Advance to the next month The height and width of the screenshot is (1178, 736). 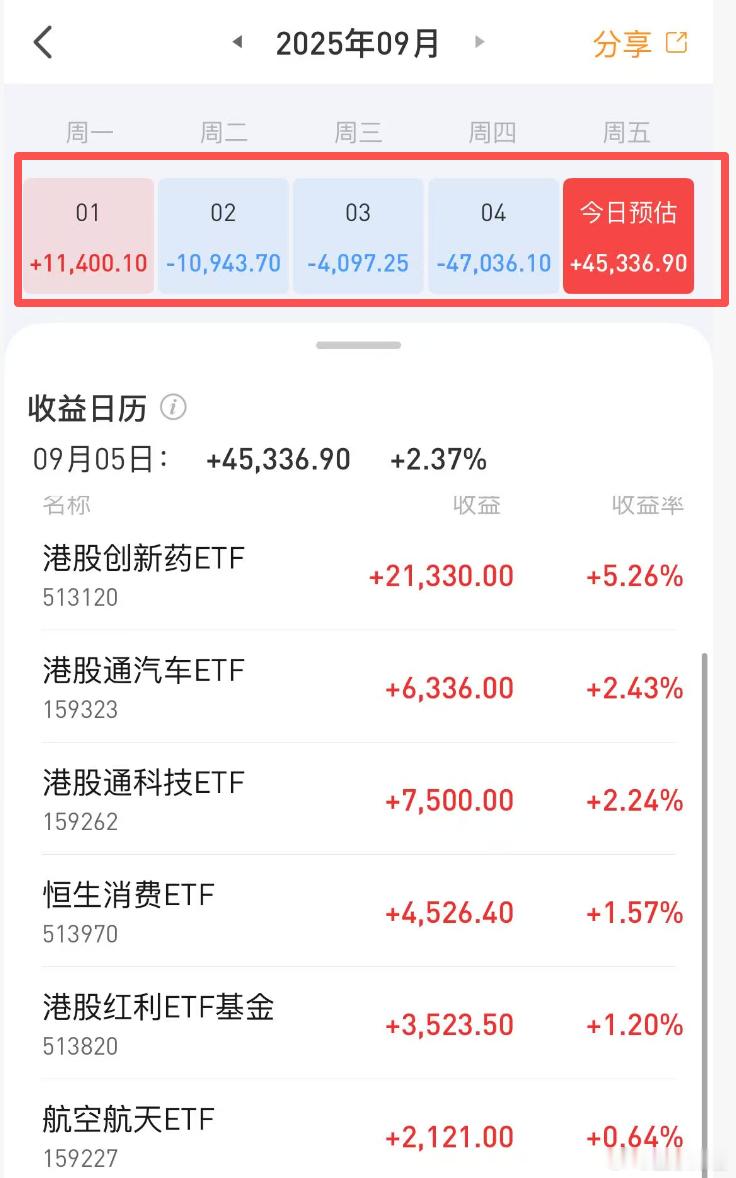[479, 42]
